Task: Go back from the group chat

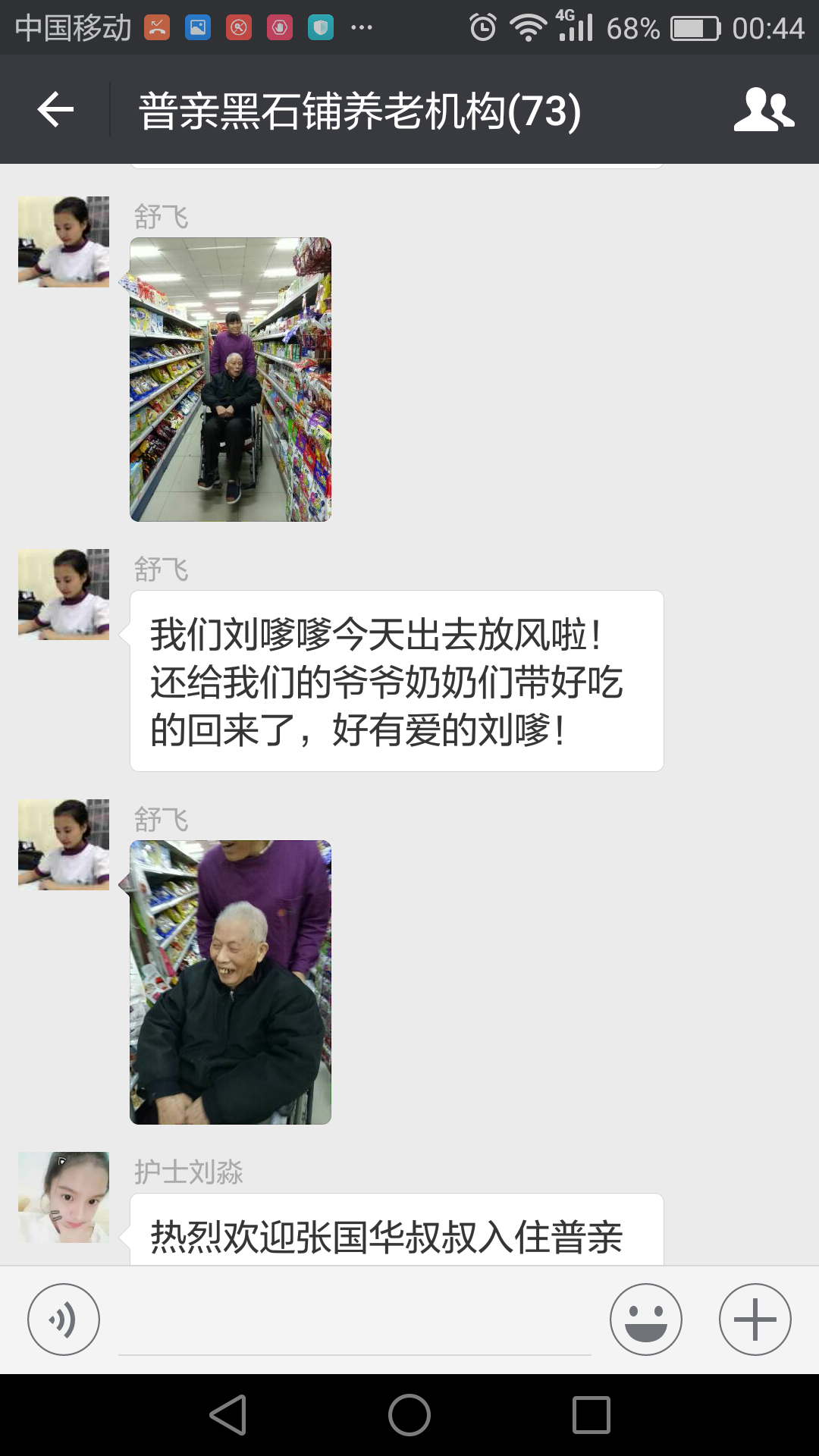Action: [55, 110]
